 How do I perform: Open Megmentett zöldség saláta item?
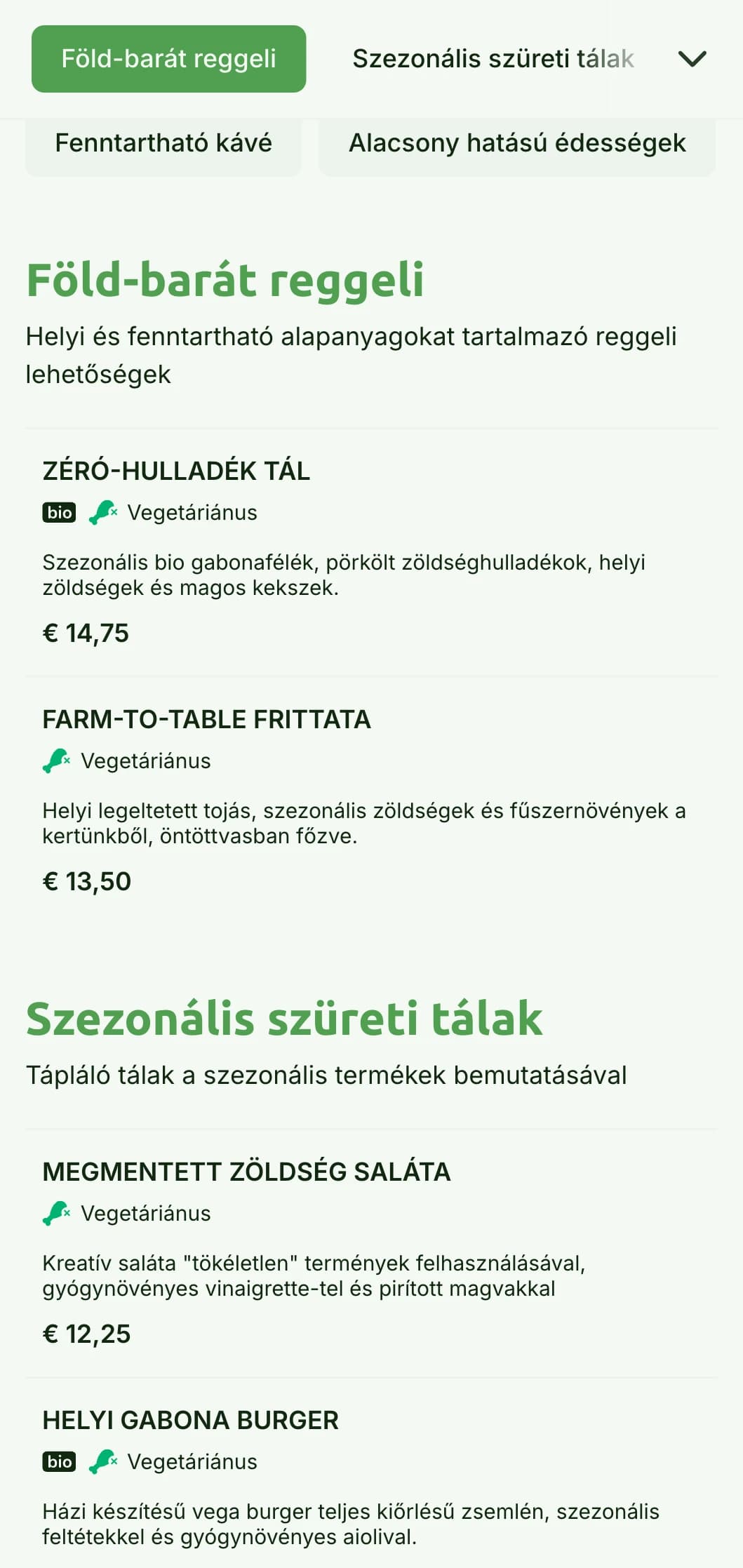pos(372,1253)
